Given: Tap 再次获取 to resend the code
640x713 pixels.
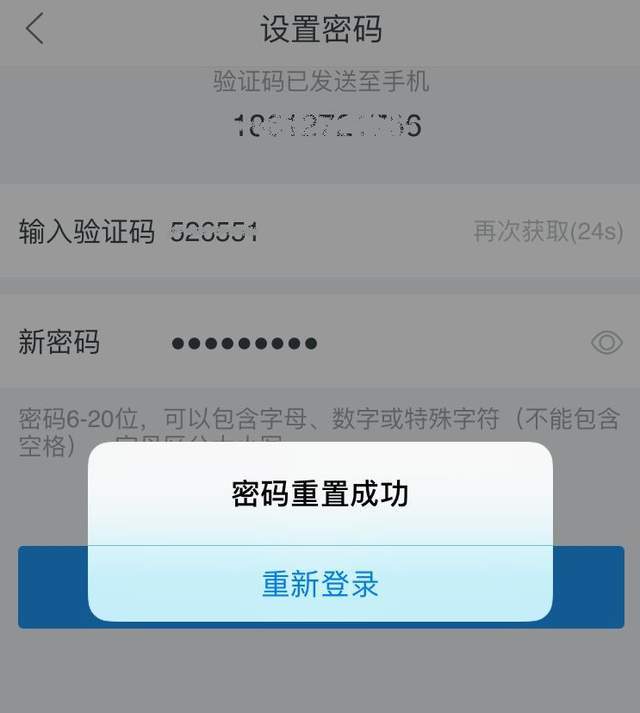Looking at the screenshot, I should (548, 233).
